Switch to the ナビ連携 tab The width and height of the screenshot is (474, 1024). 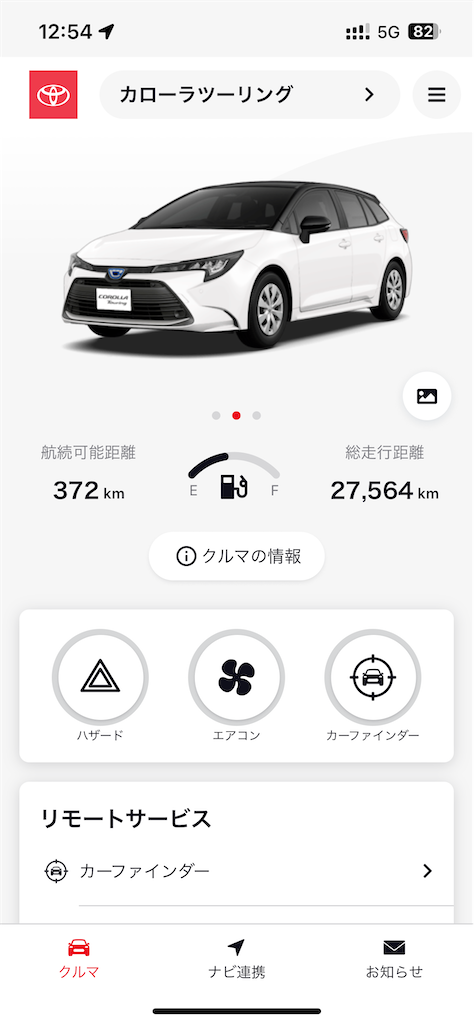(236, 959)
